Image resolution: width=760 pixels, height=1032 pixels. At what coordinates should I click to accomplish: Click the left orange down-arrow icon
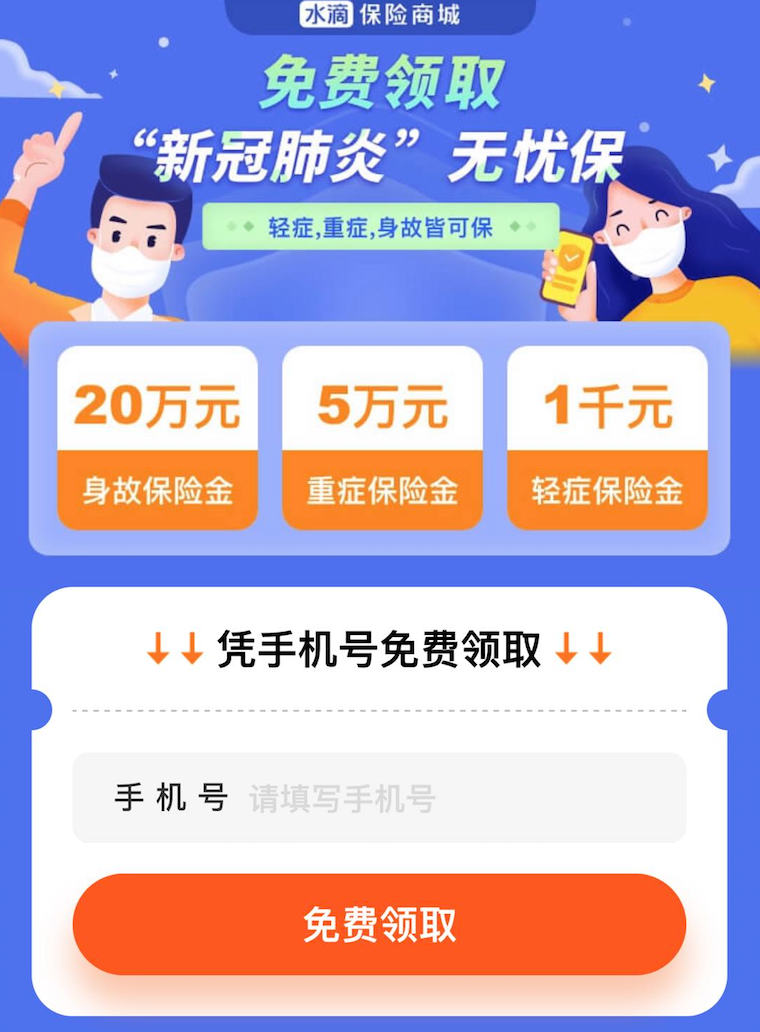tap(173, 649)
